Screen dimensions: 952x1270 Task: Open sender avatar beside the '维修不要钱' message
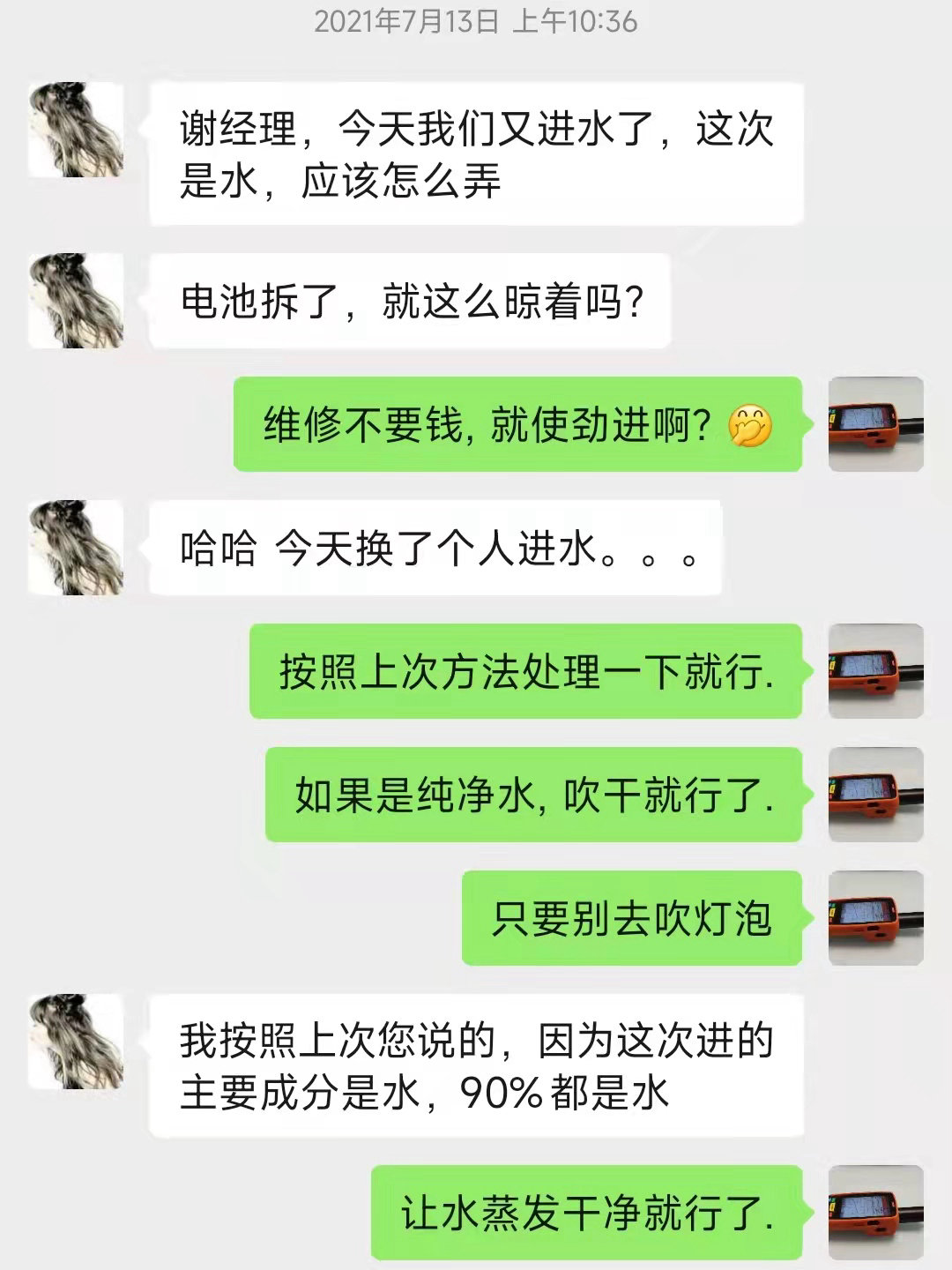coord(875,424)
